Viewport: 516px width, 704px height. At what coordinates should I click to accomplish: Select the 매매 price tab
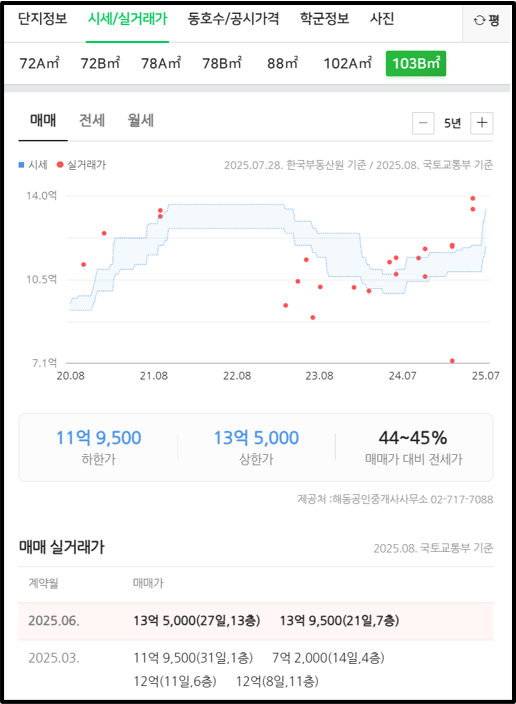point(43,120)
